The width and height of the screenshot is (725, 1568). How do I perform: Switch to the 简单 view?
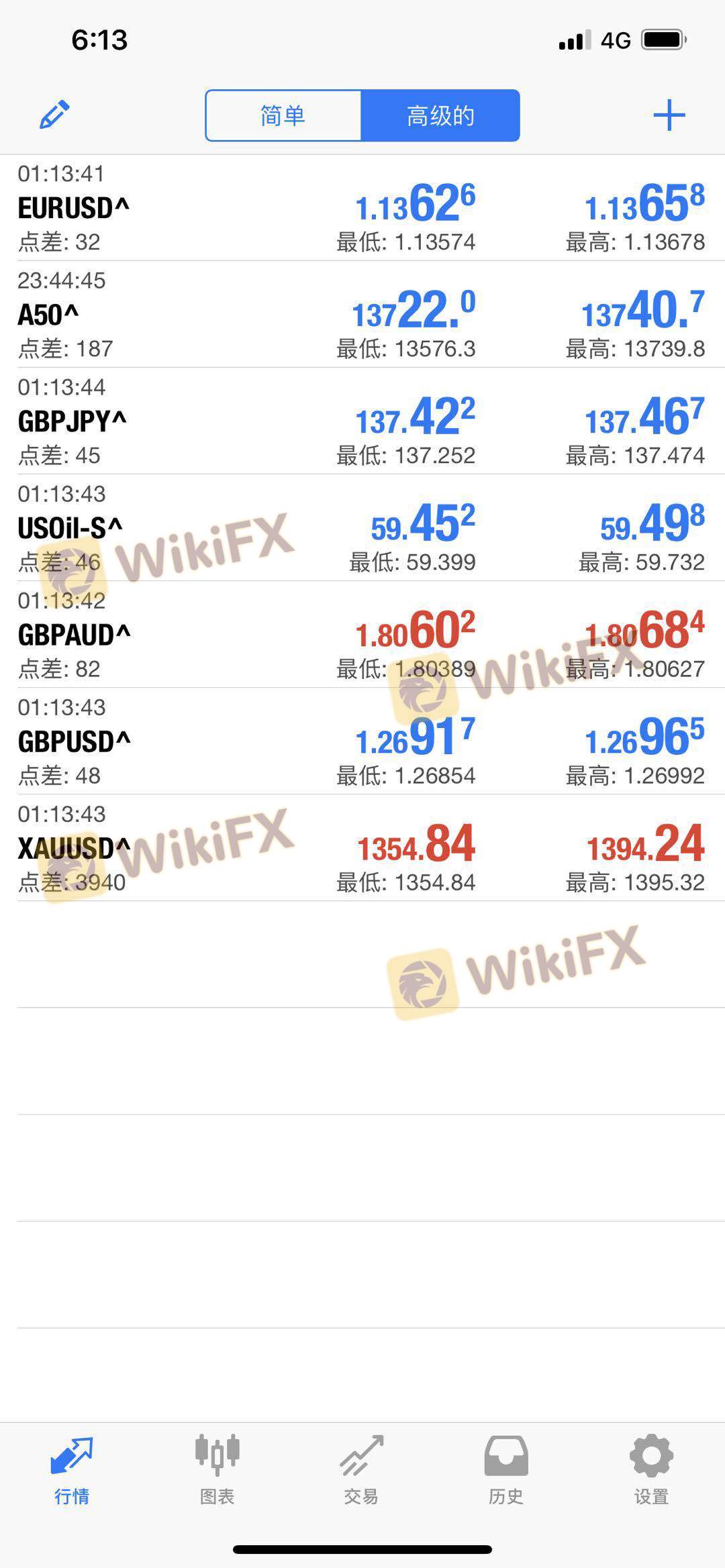283,115
